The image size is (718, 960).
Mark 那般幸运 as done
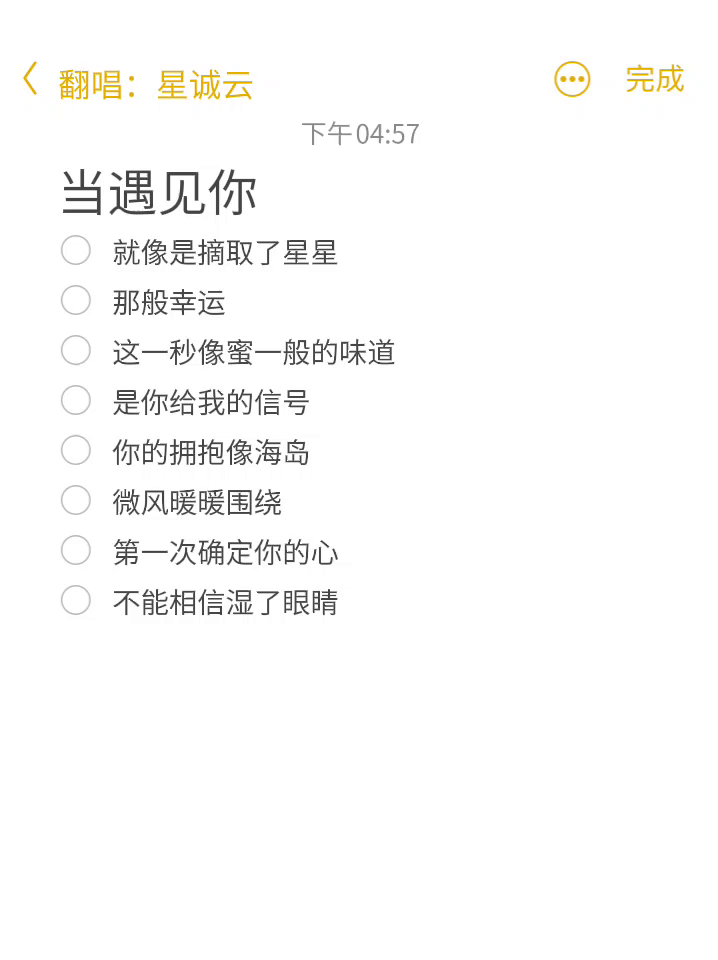pos(76,300)
